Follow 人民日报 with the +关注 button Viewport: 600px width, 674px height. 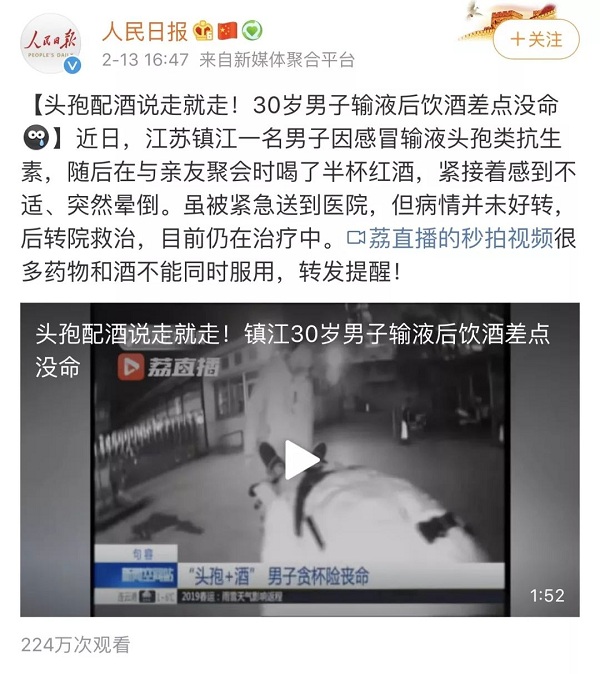click(536, 40)
